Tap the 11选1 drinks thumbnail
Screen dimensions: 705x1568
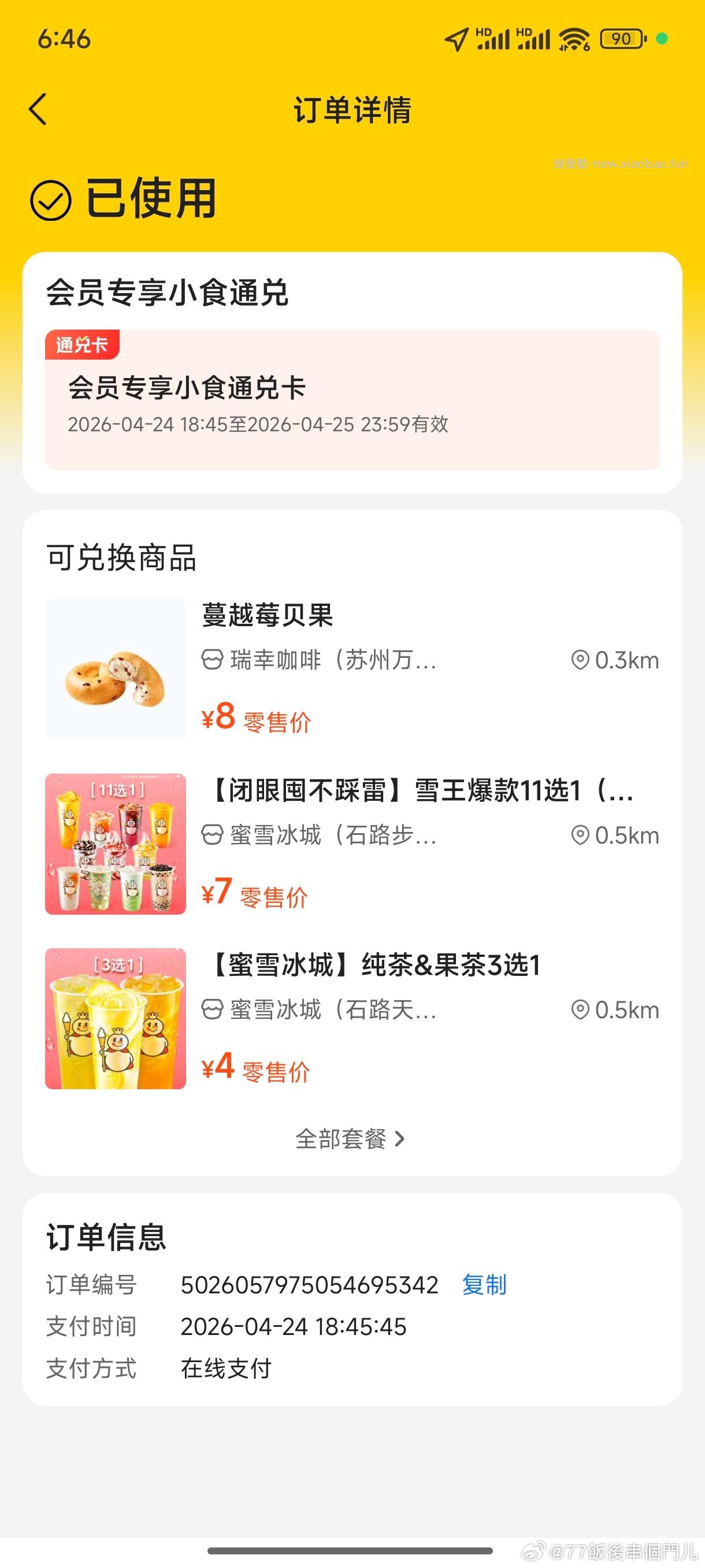(116, 845)
